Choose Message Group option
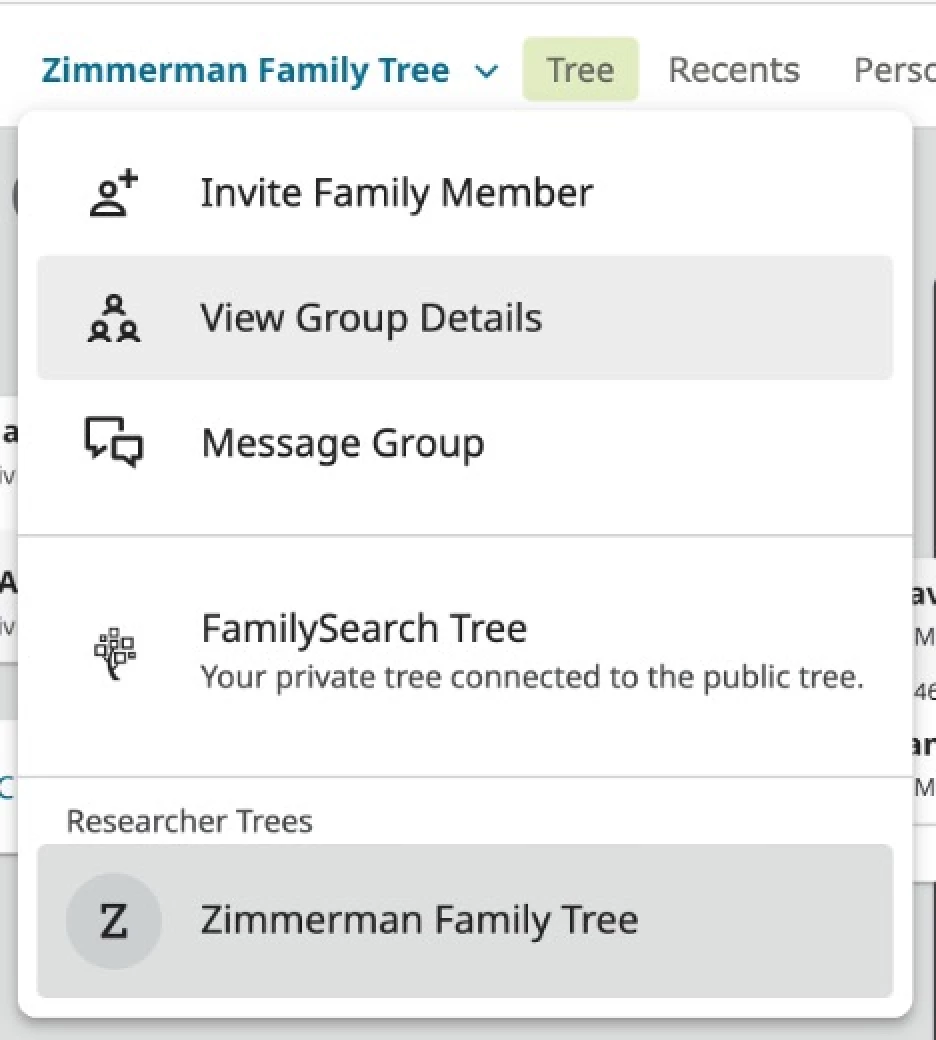 click(343, 443)
